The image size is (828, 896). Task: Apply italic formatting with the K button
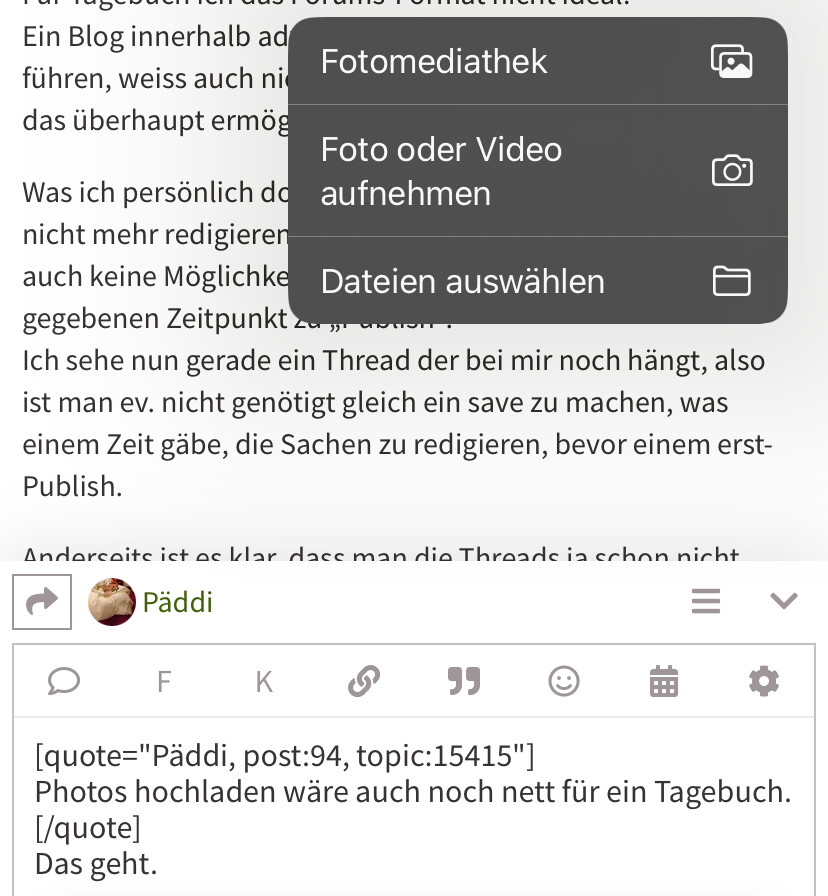[264, 682]
